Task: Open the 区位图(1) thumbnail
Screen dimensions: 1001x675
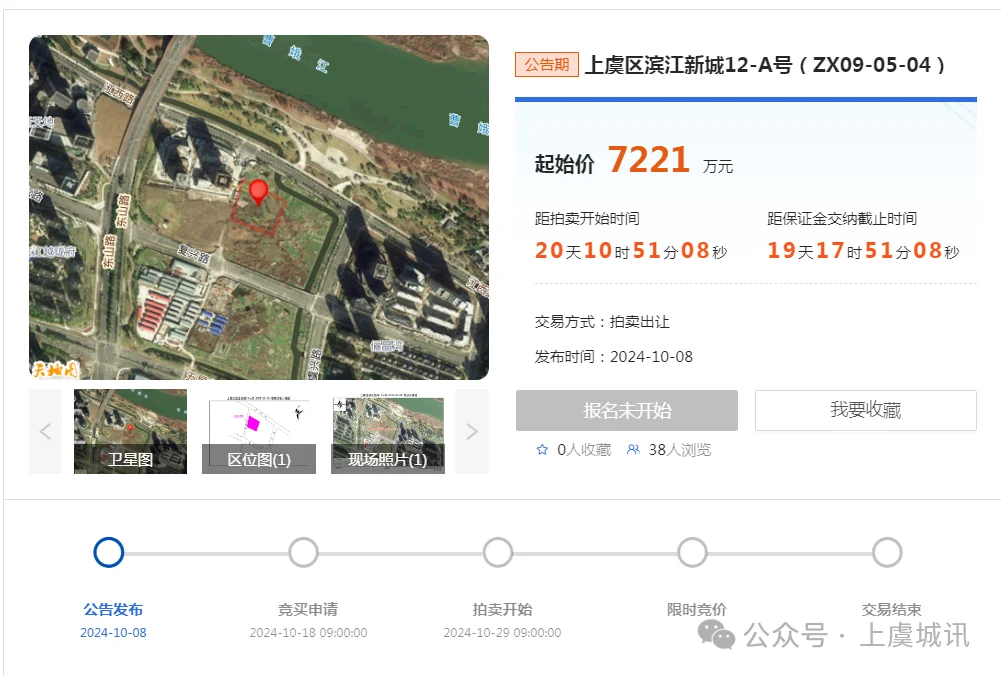Action: coord(259,431)
